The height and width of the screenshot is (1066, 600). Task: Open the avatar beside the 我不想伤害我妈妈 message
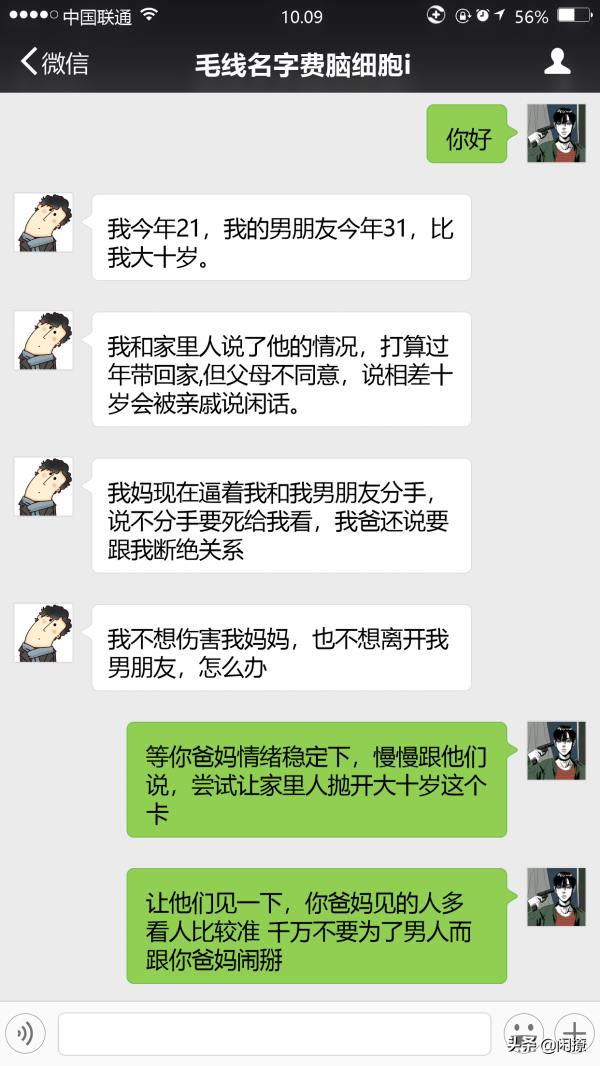tap(43, 633)
